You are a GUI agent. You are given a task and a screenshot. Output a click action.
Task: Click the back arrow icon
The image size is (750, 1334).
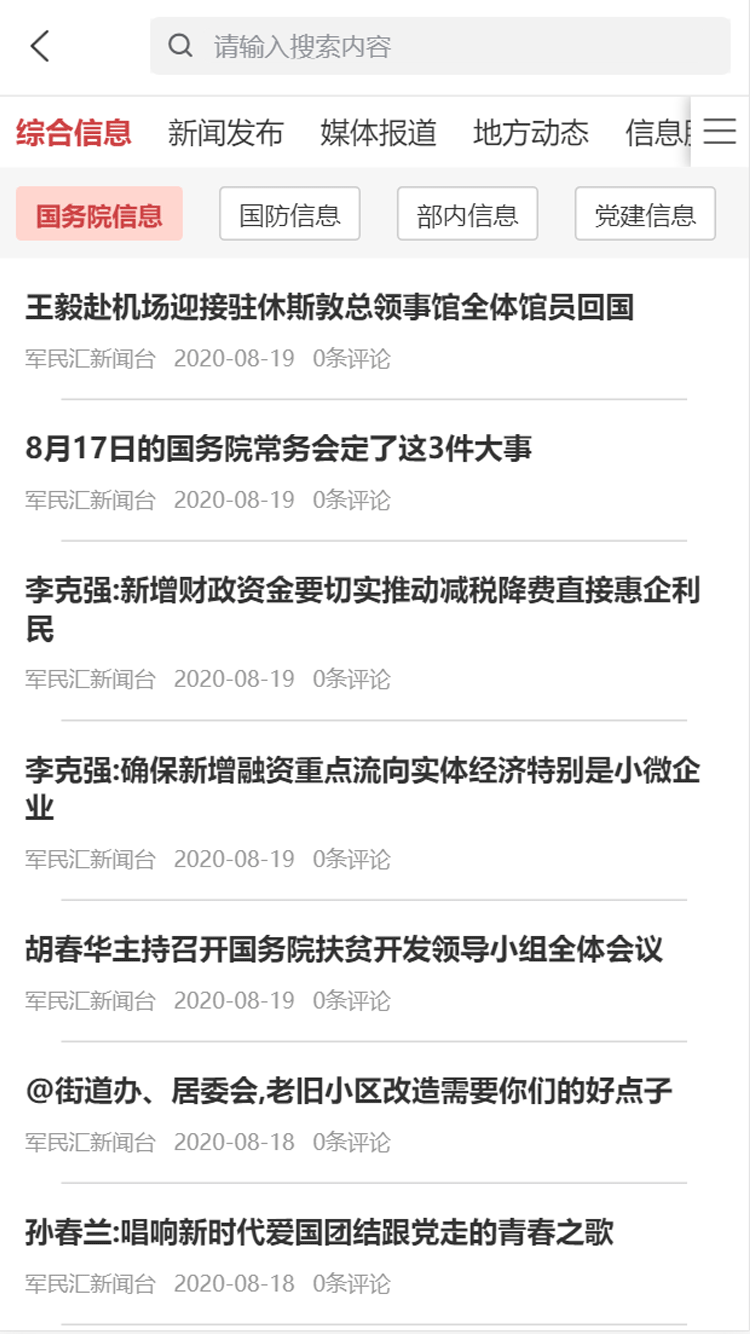(38, 46)
